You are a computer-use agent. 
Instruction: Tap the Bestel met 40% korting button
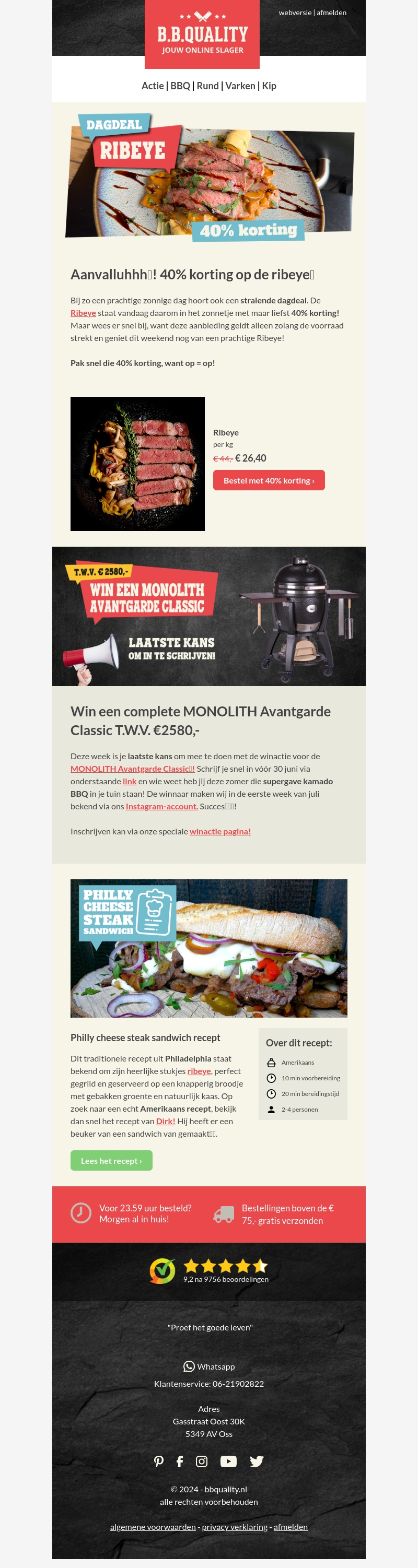coord(269,480)
